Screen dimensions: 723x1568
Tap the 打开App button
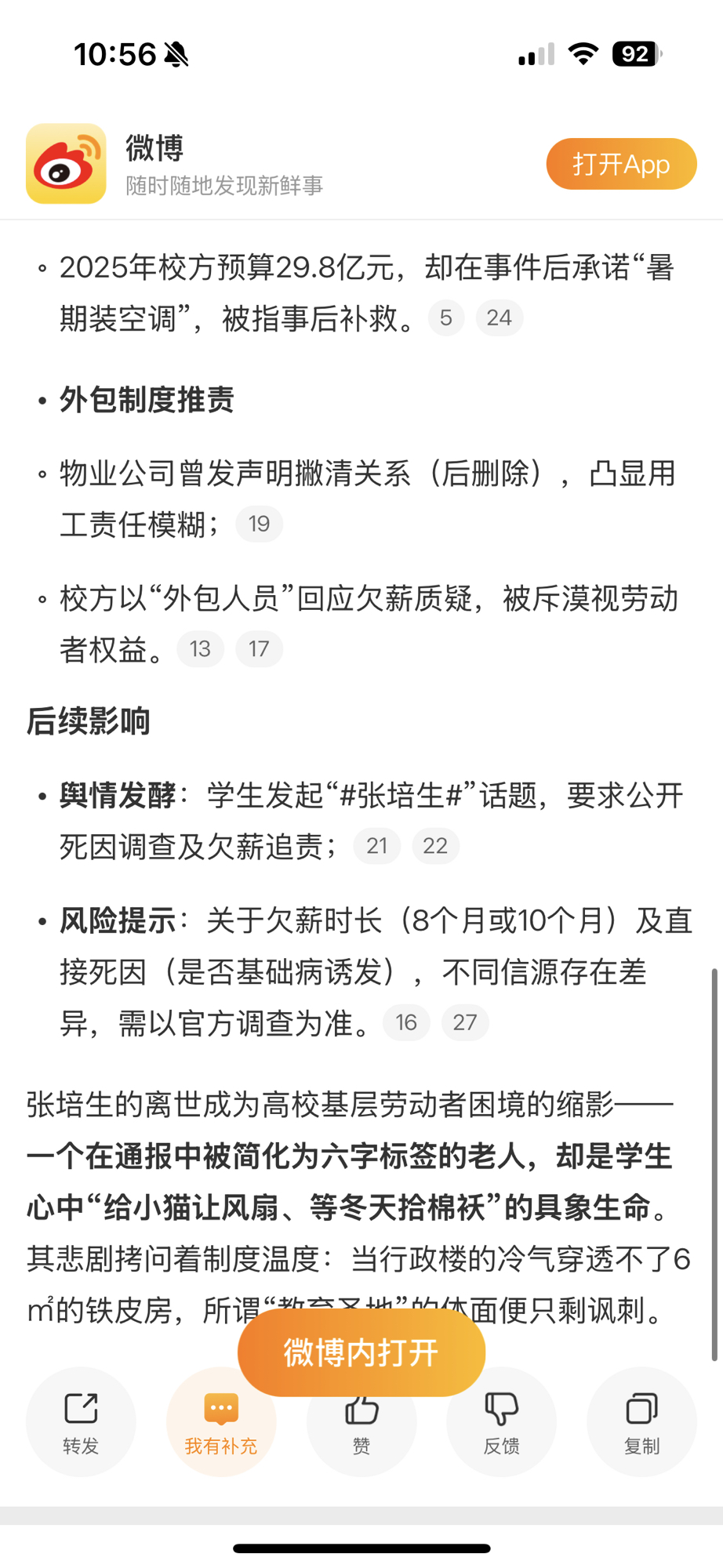[x=621, y=164]
